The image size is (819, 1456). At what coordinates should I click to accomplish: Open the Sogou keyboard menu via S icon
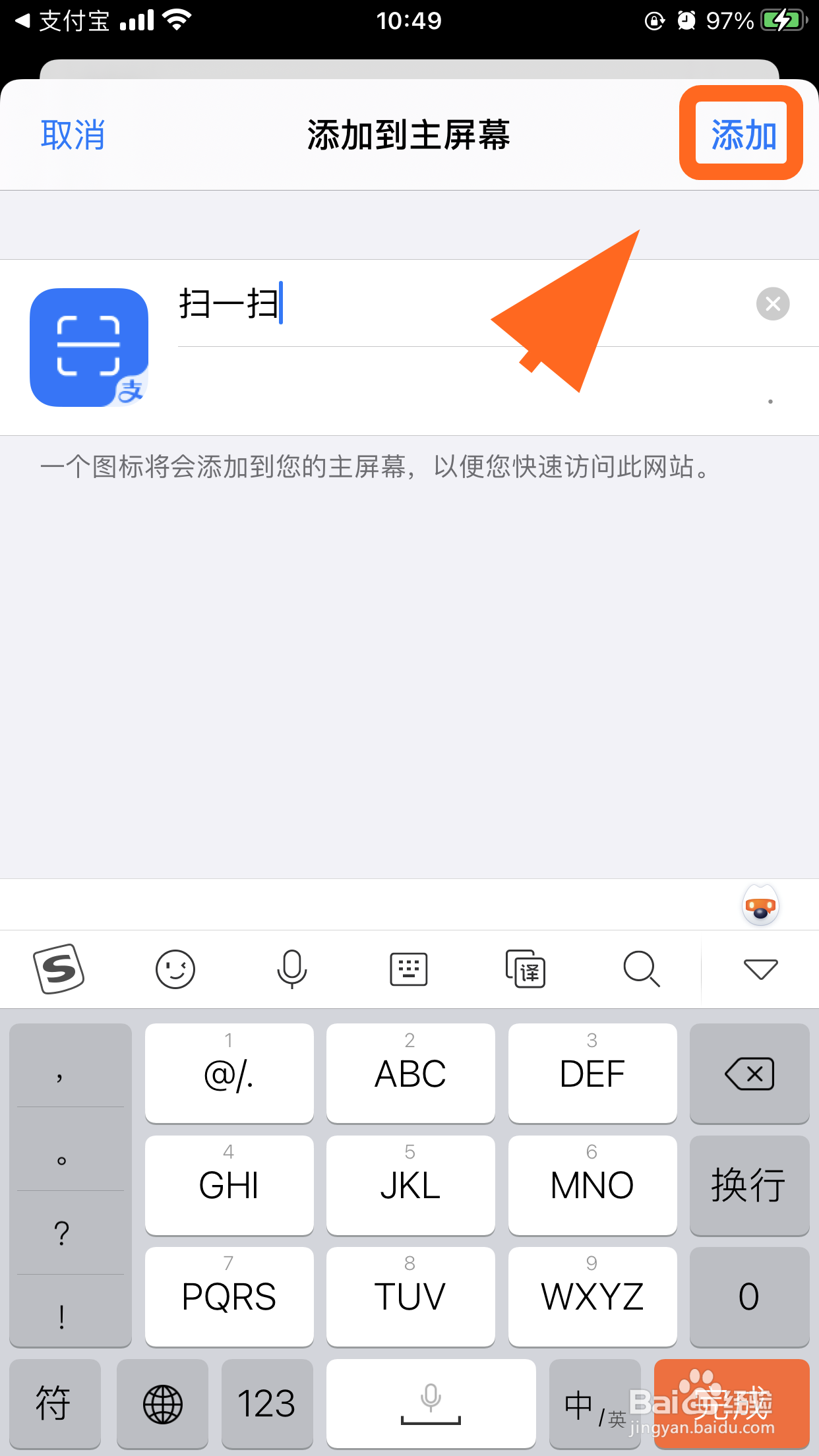point(59,969)
